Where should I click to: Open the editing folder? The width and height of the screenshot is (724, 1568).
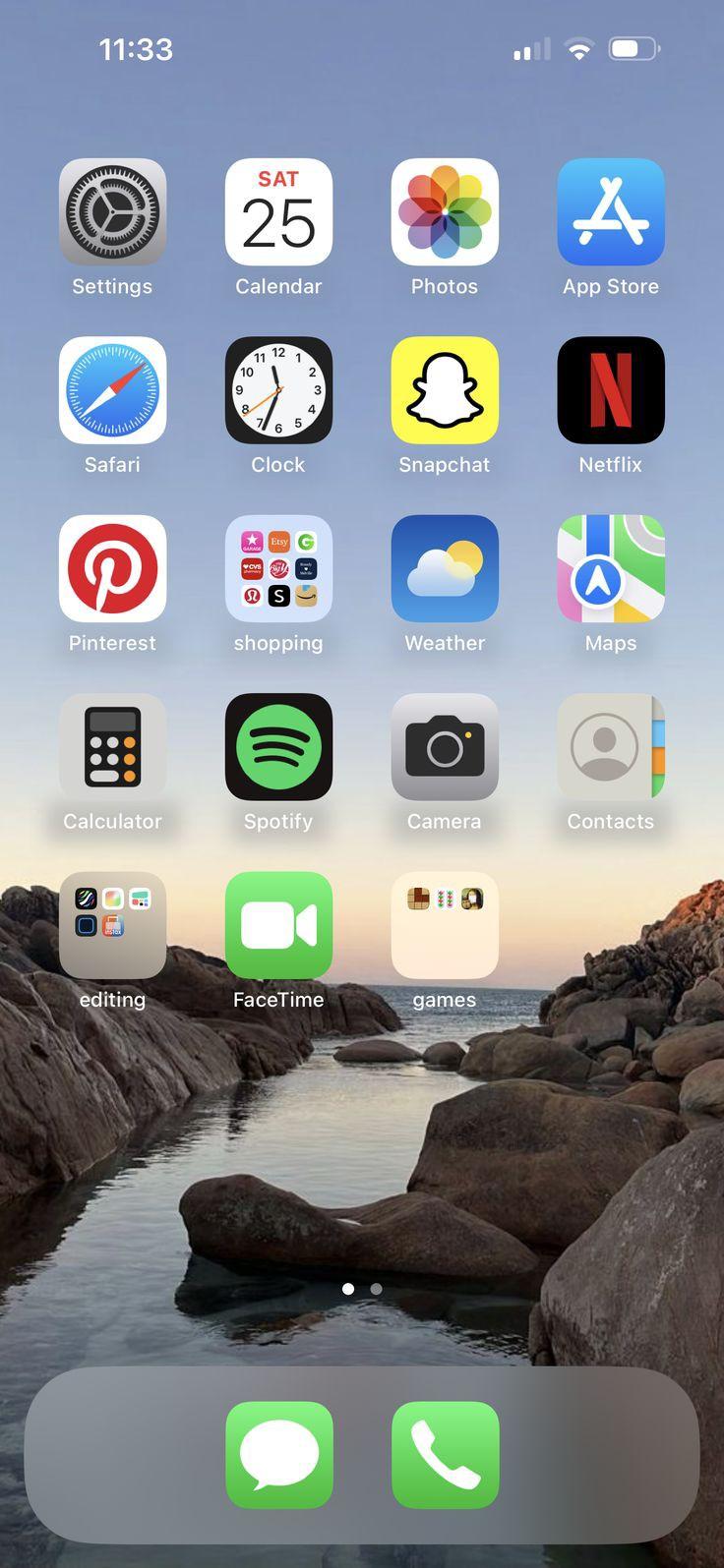pyautogui.click(x=112, y=925)
